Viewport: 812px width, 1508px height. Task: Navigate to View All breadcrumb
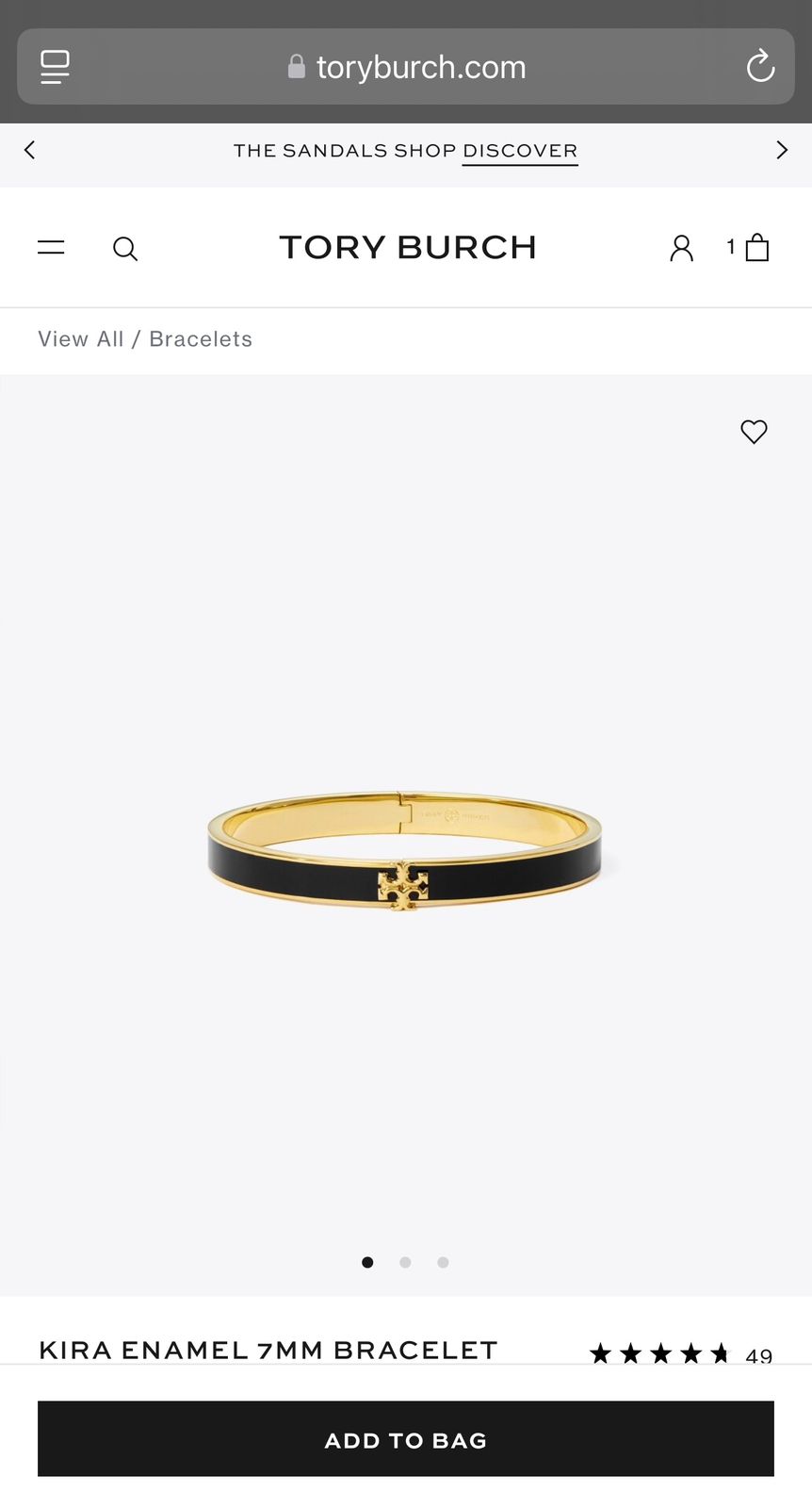click(80, 338)
